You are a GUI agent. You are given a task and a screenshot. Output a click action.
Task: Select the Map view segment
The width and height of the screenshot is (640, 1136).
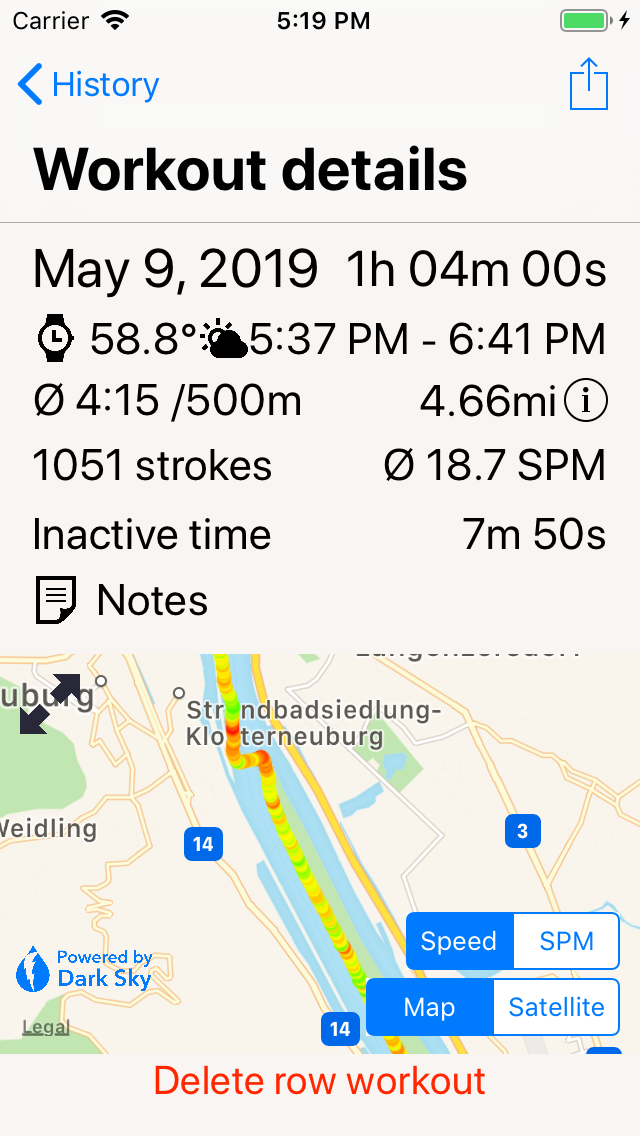pos(430,1007)
